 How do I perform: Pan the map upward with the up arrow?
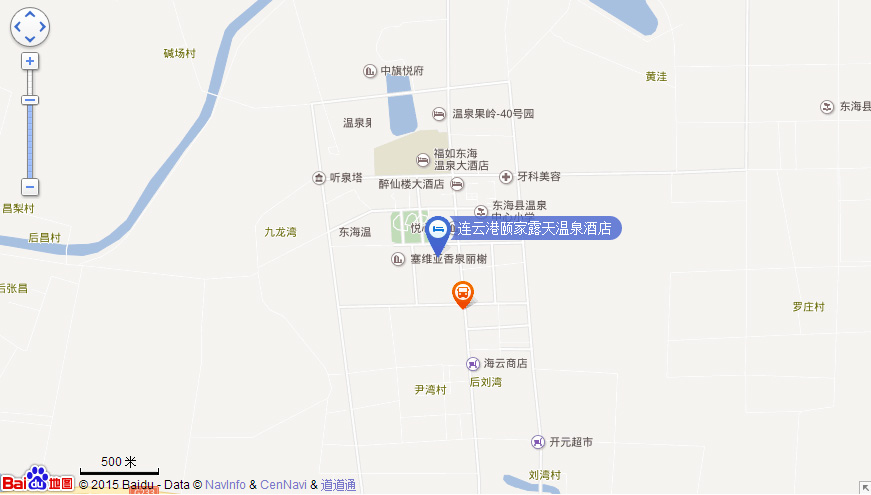tap(30, 15)
